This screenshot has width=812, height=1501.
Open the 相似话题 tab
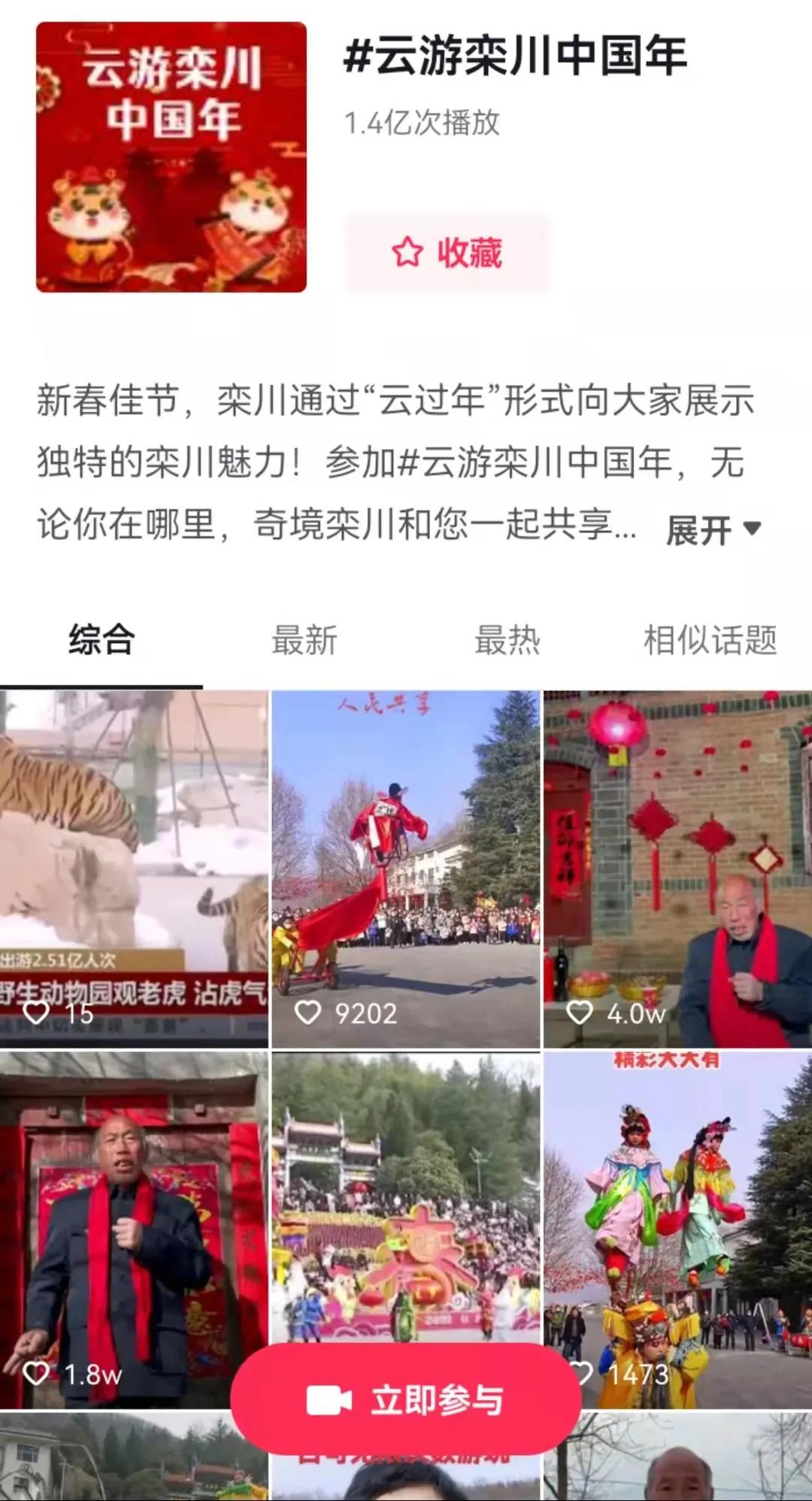(x=710, y=641)
